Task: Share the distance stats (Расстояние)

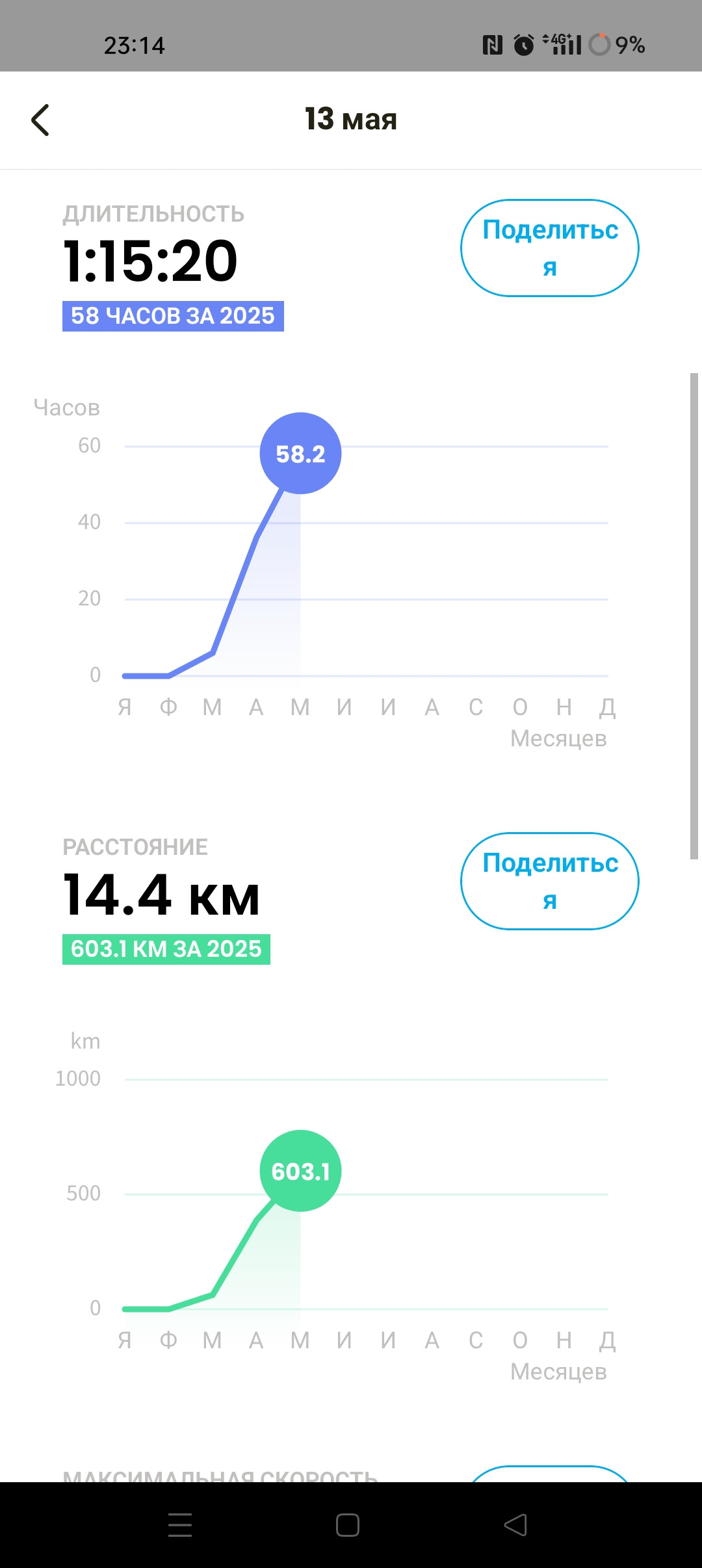Action: 550,881
